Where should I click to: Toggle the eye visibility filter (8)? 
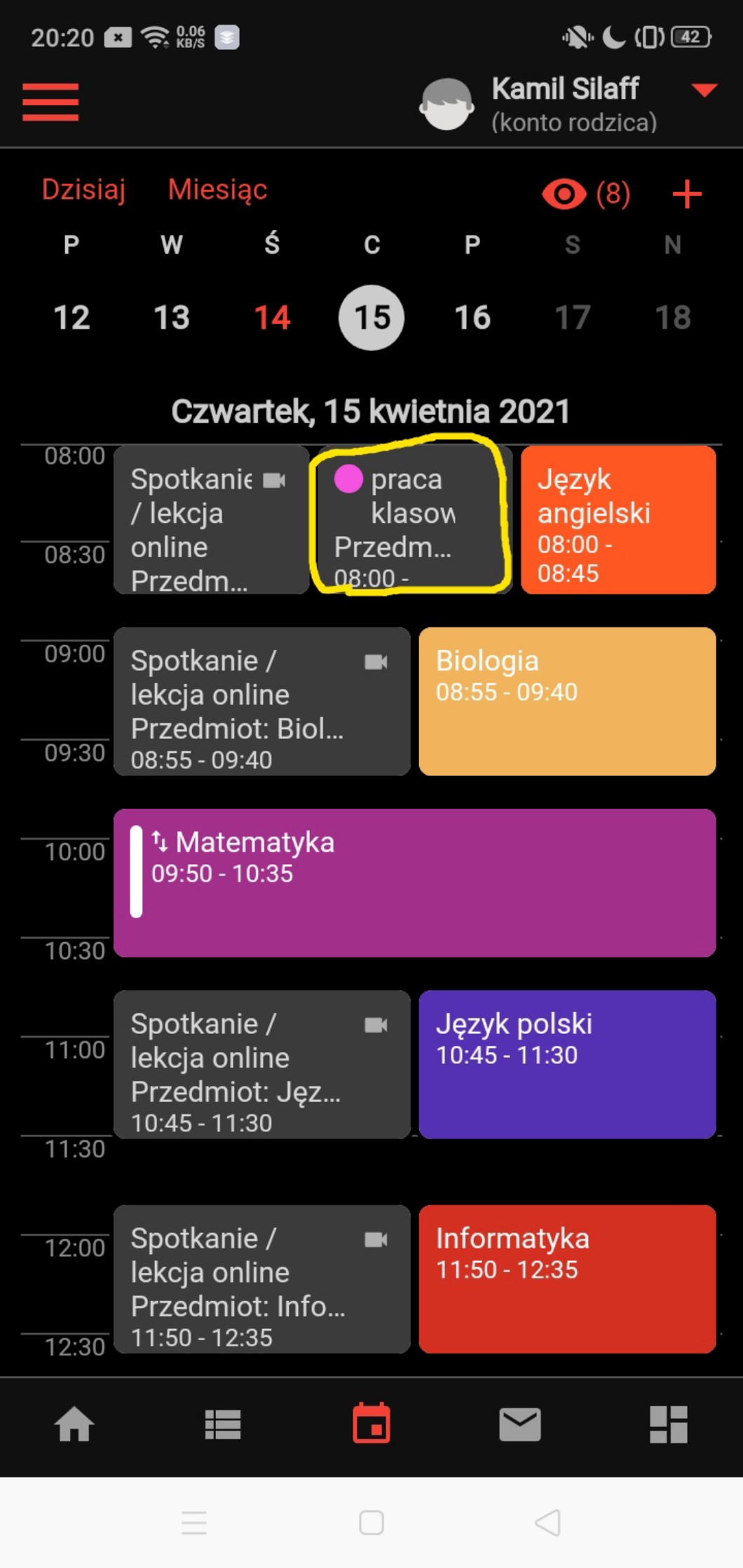click(x=585, y=194)
